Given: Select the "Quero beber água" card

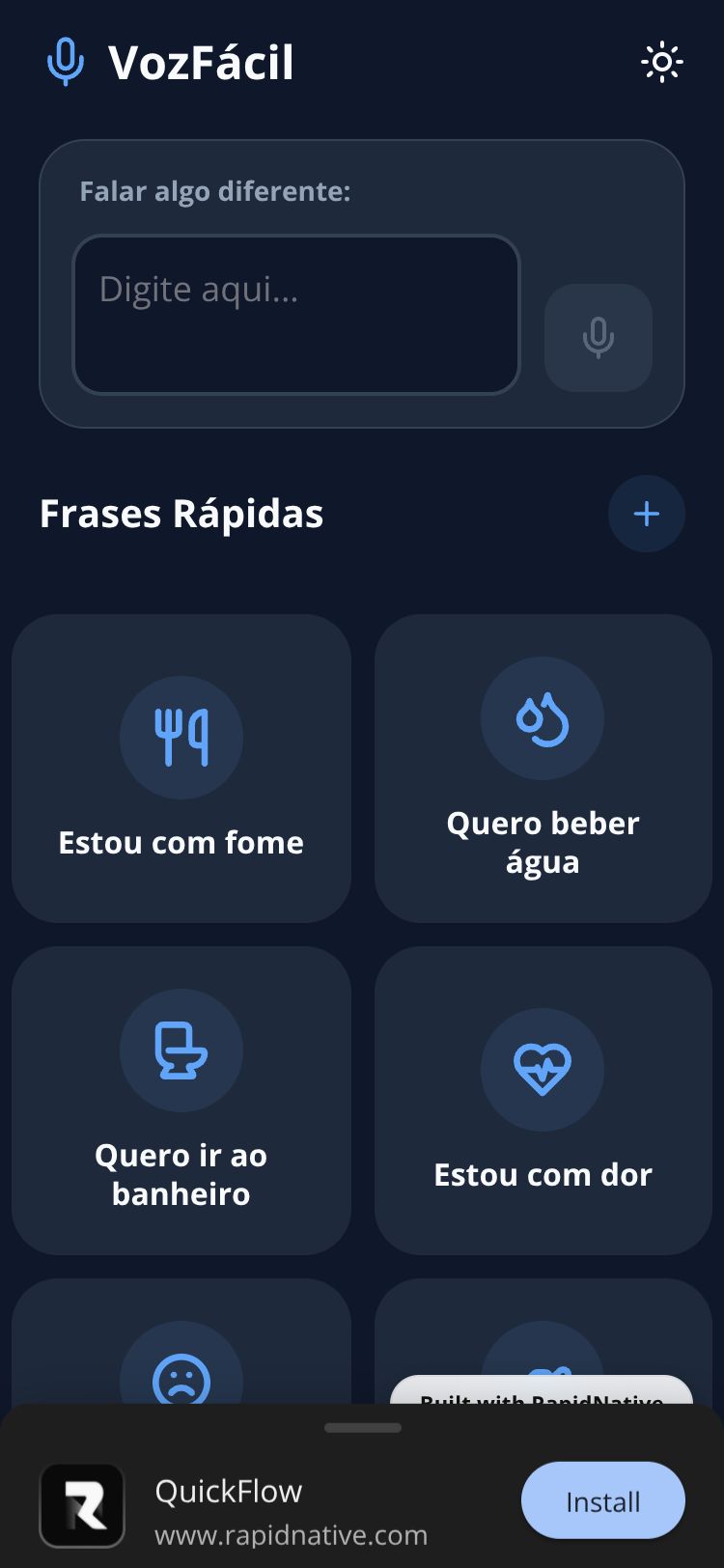Looking at the screenshot, I should 543,769.
